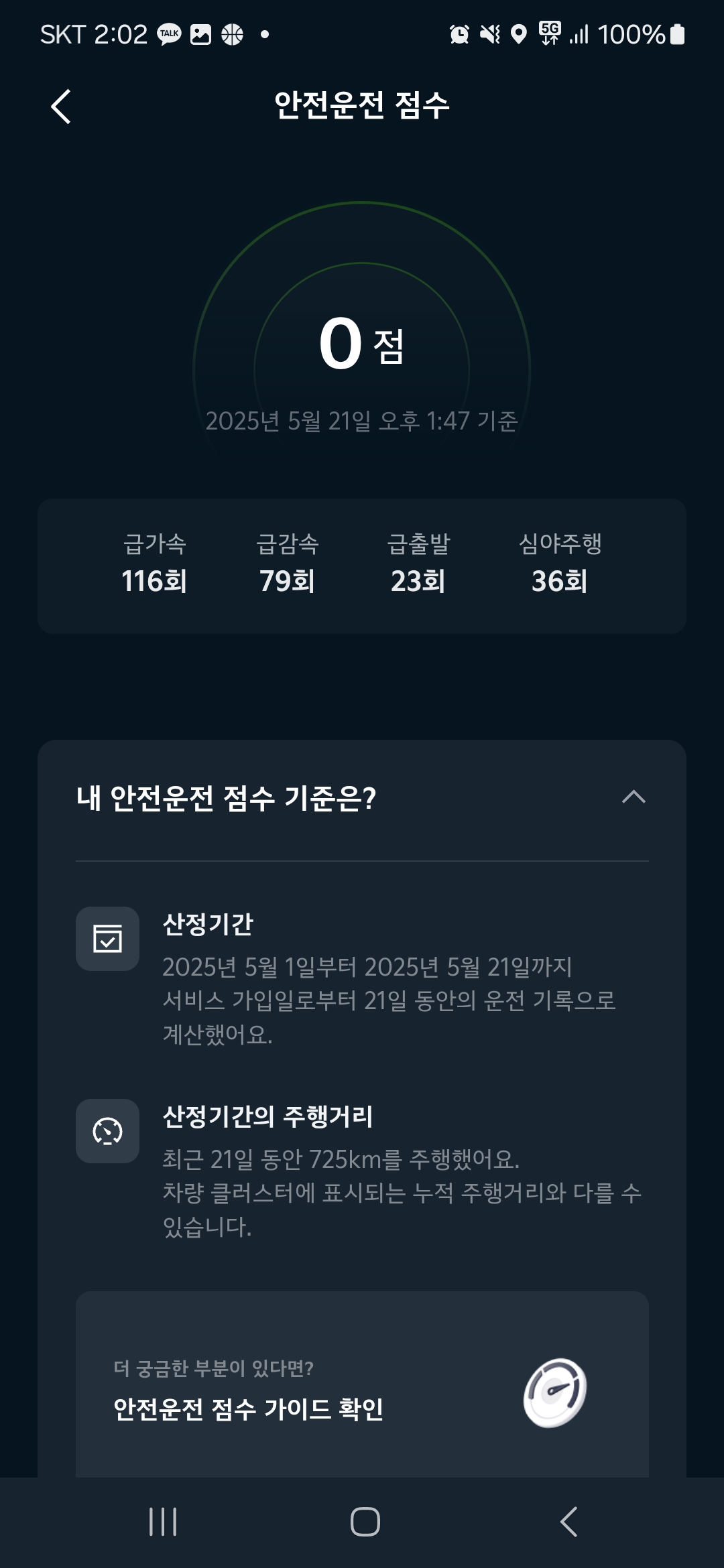Open 안전운전 점수 가이드 확인 card
724x1568 pixels.
362,1386
